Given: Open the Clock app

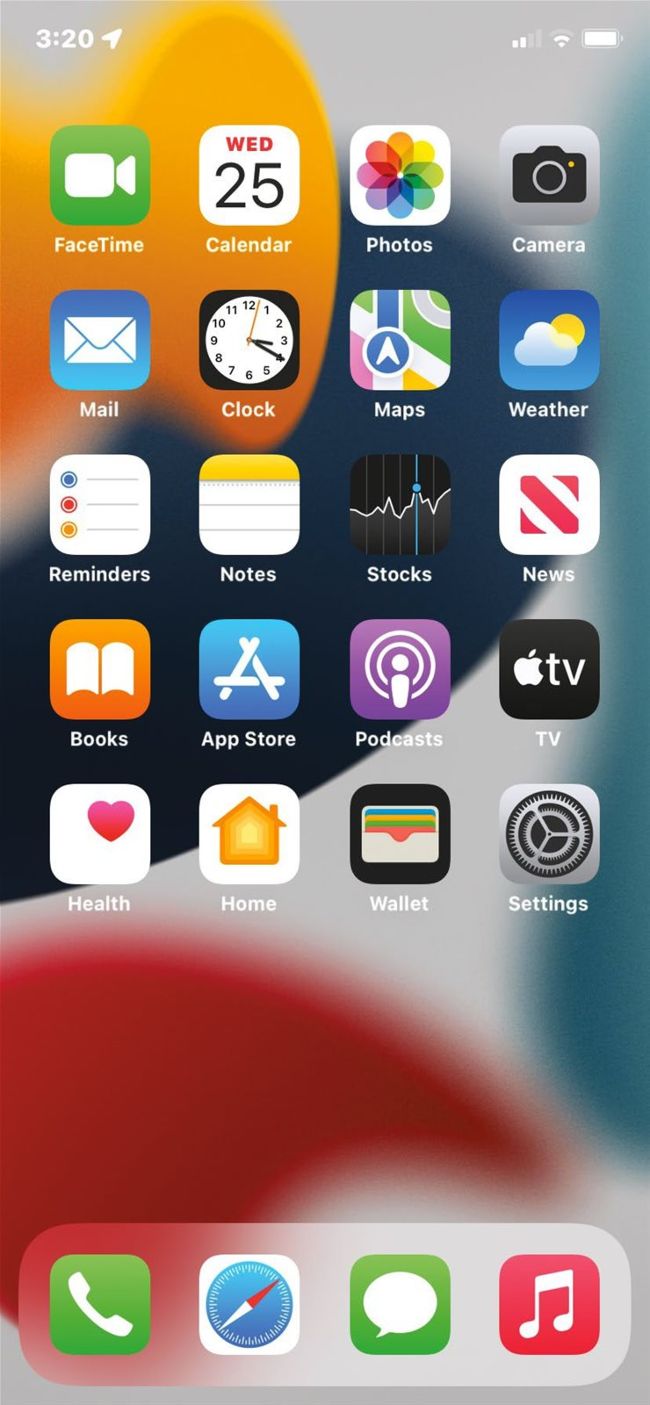Looking at the screenshot, I should pyautogui.click(x=249, y=340).
